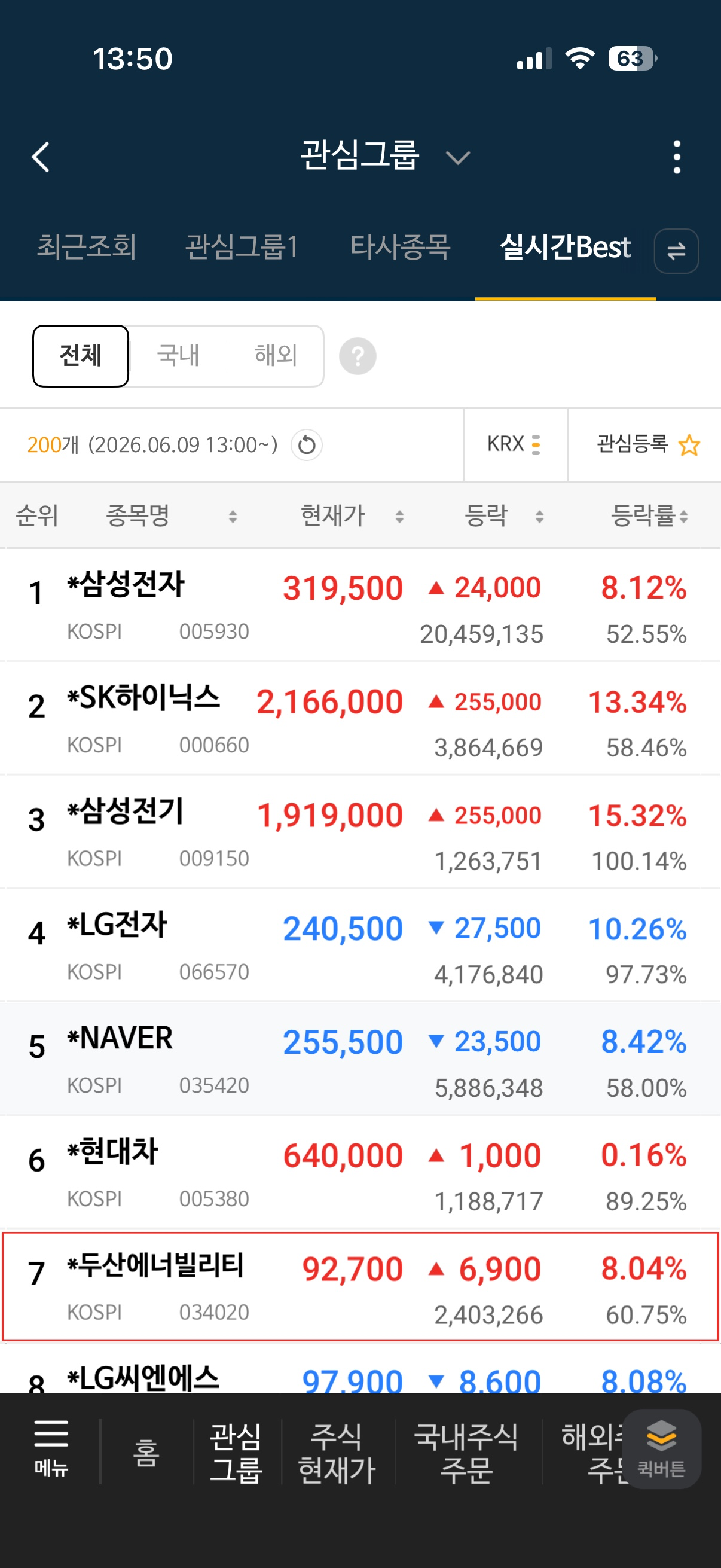721x1568 pixels.
Task: Tap the swap arrows tab-edit icon
Action: click(x=676, y=251)
